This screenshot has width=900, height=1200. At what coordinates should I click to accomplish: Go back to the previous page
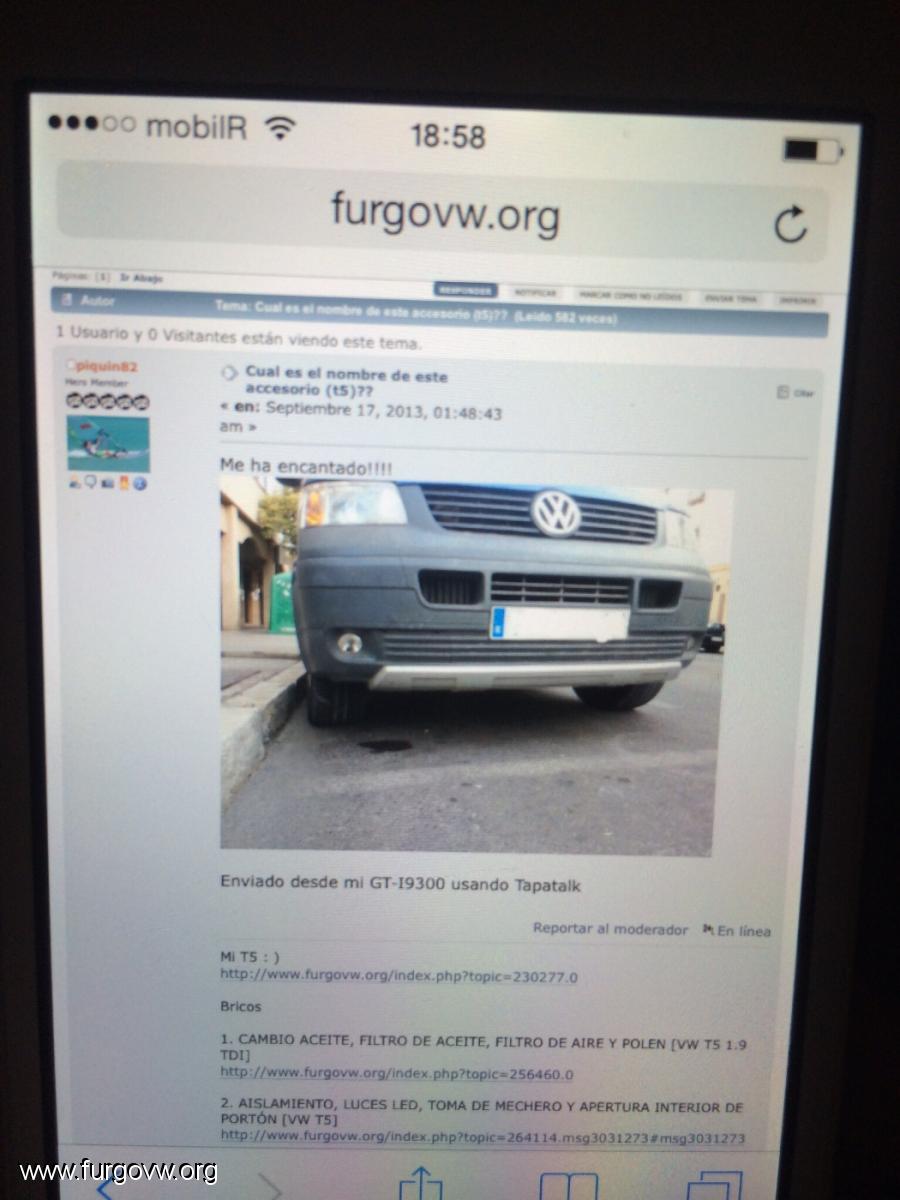point(104,1188)
